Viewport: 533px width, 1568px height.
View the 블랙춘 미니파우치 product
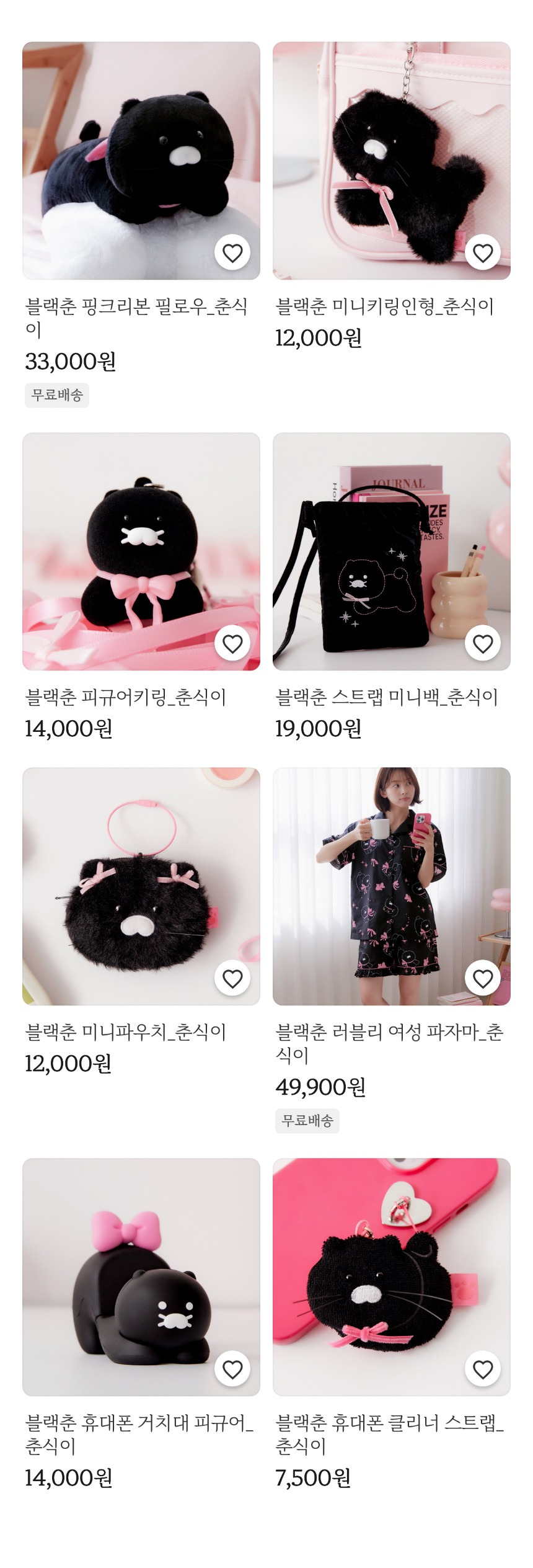click(141, 886)
